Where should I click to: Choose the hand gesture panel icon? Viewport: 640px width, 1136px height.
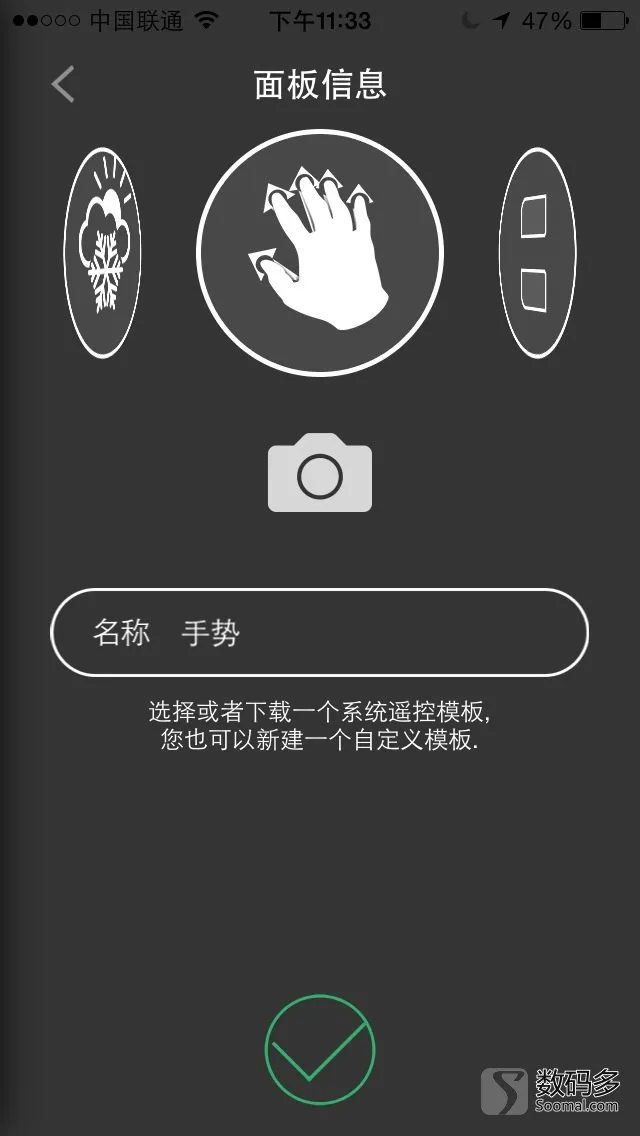click(x=320, y=253)
